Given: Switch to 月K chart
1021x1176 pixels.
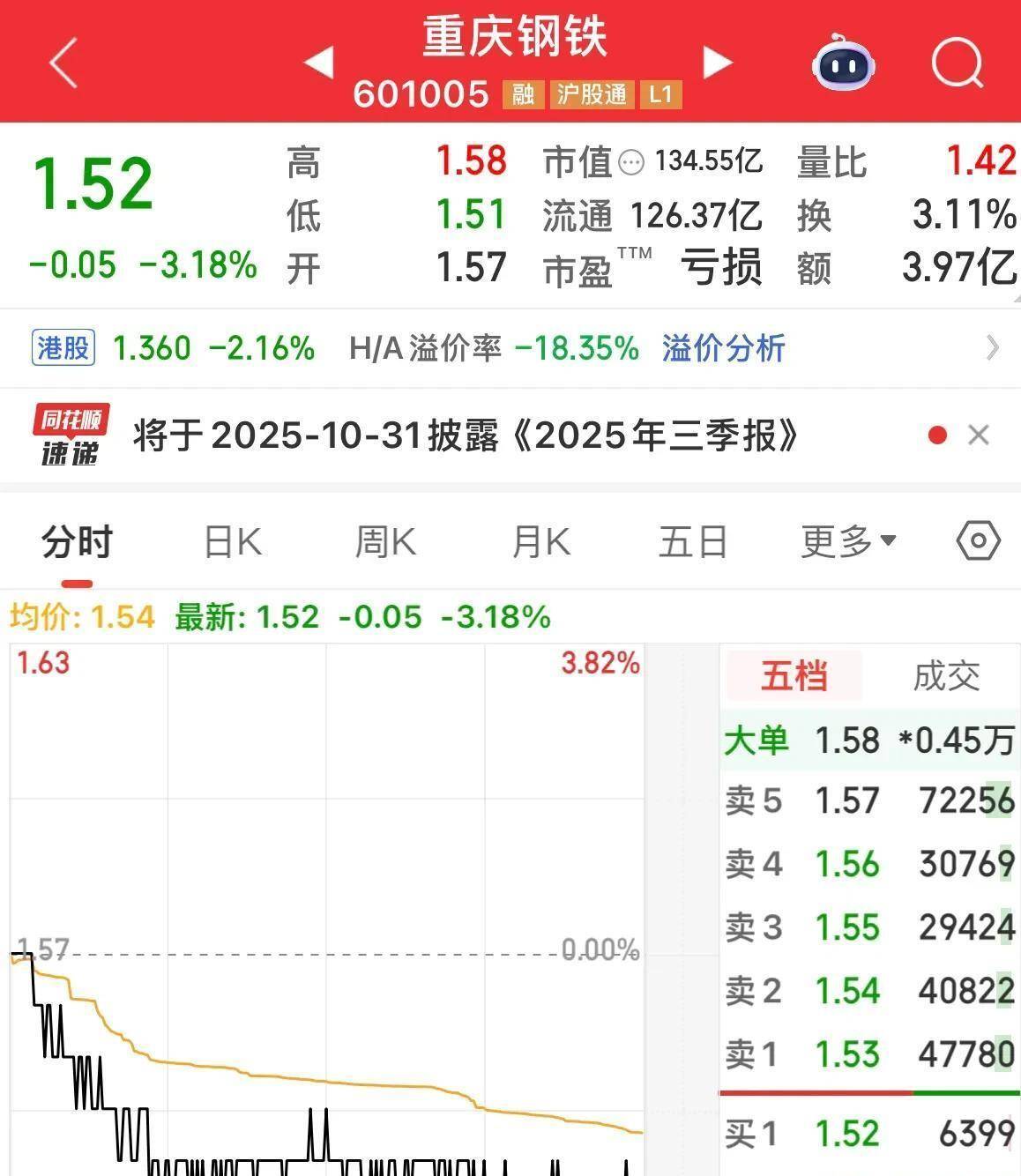Looking at the screenshot, I should [x=541, y=542].
